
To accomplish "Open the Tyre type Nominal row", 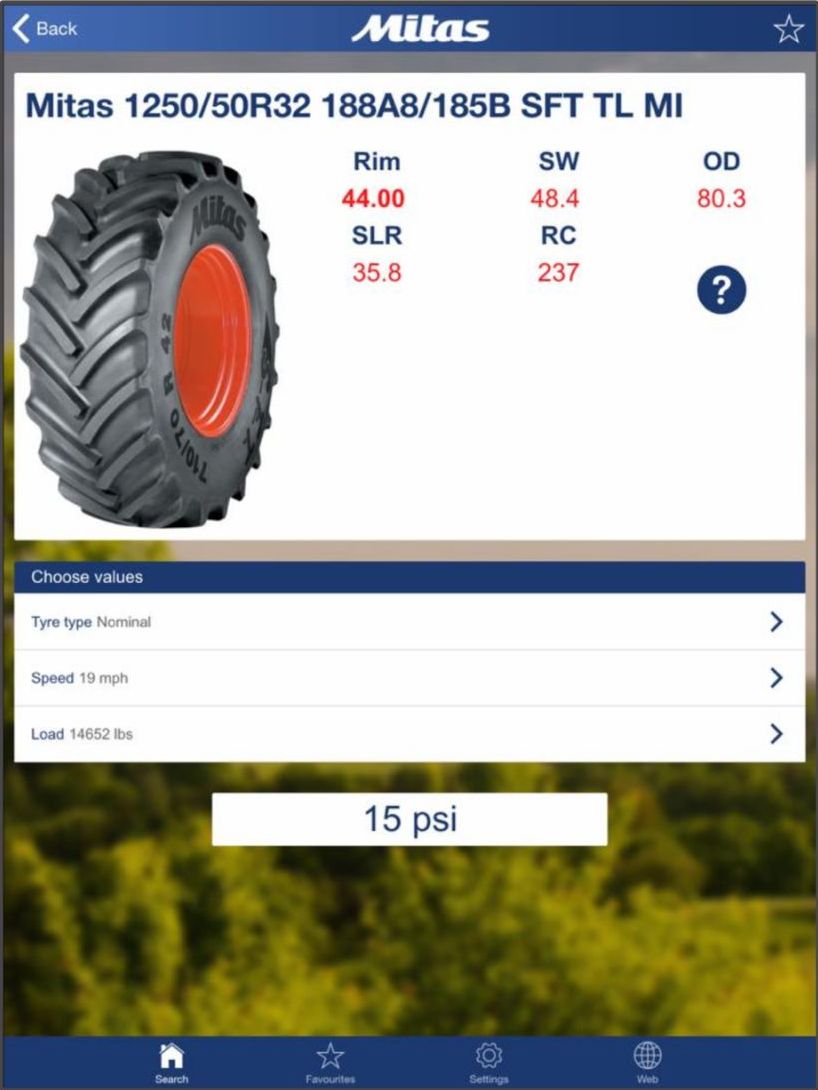I will (409, 622).
